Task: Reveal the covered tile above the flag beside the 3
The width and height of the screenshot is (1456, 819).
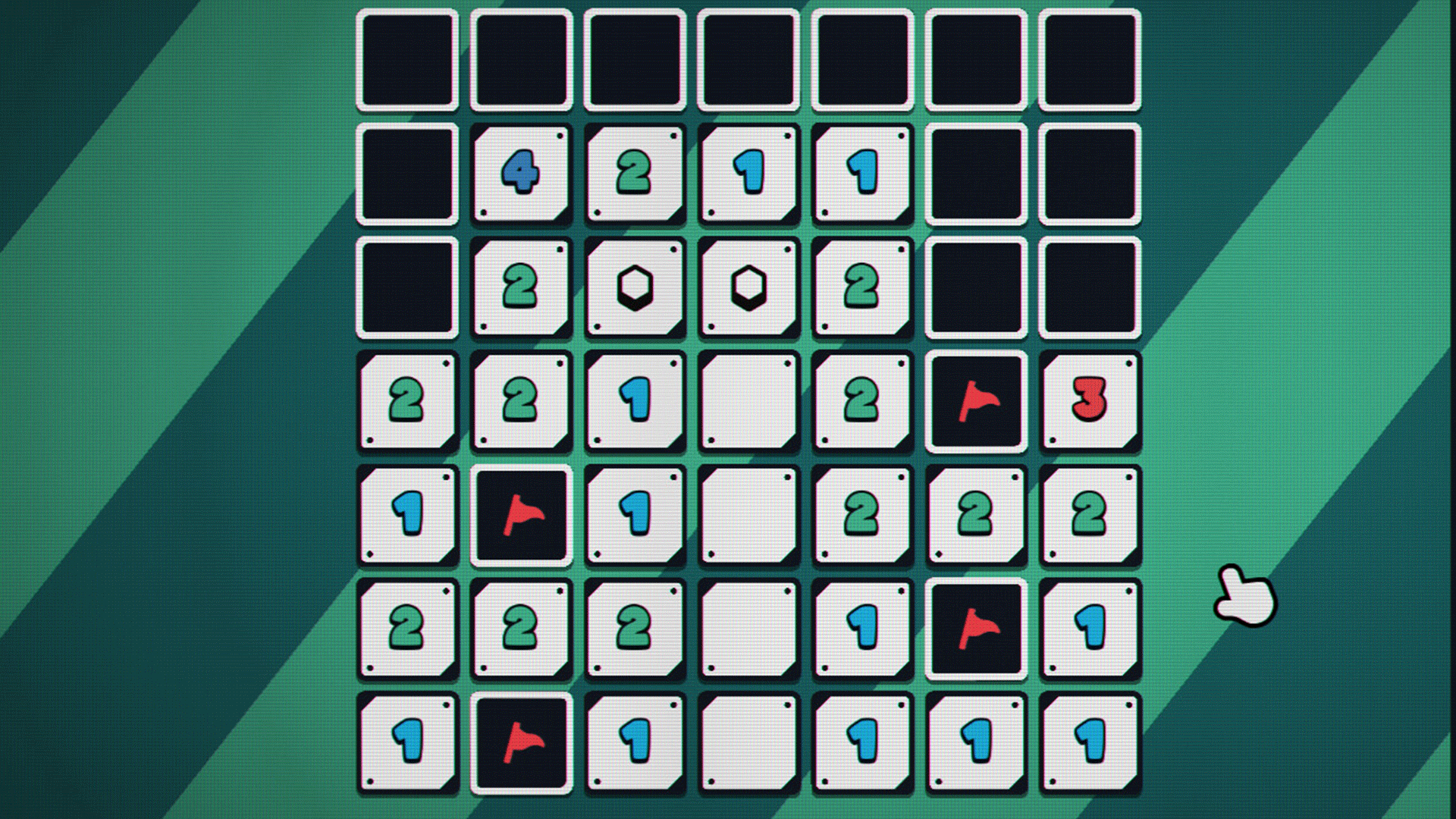Action: pyautogui.click(x=976, y=287)
